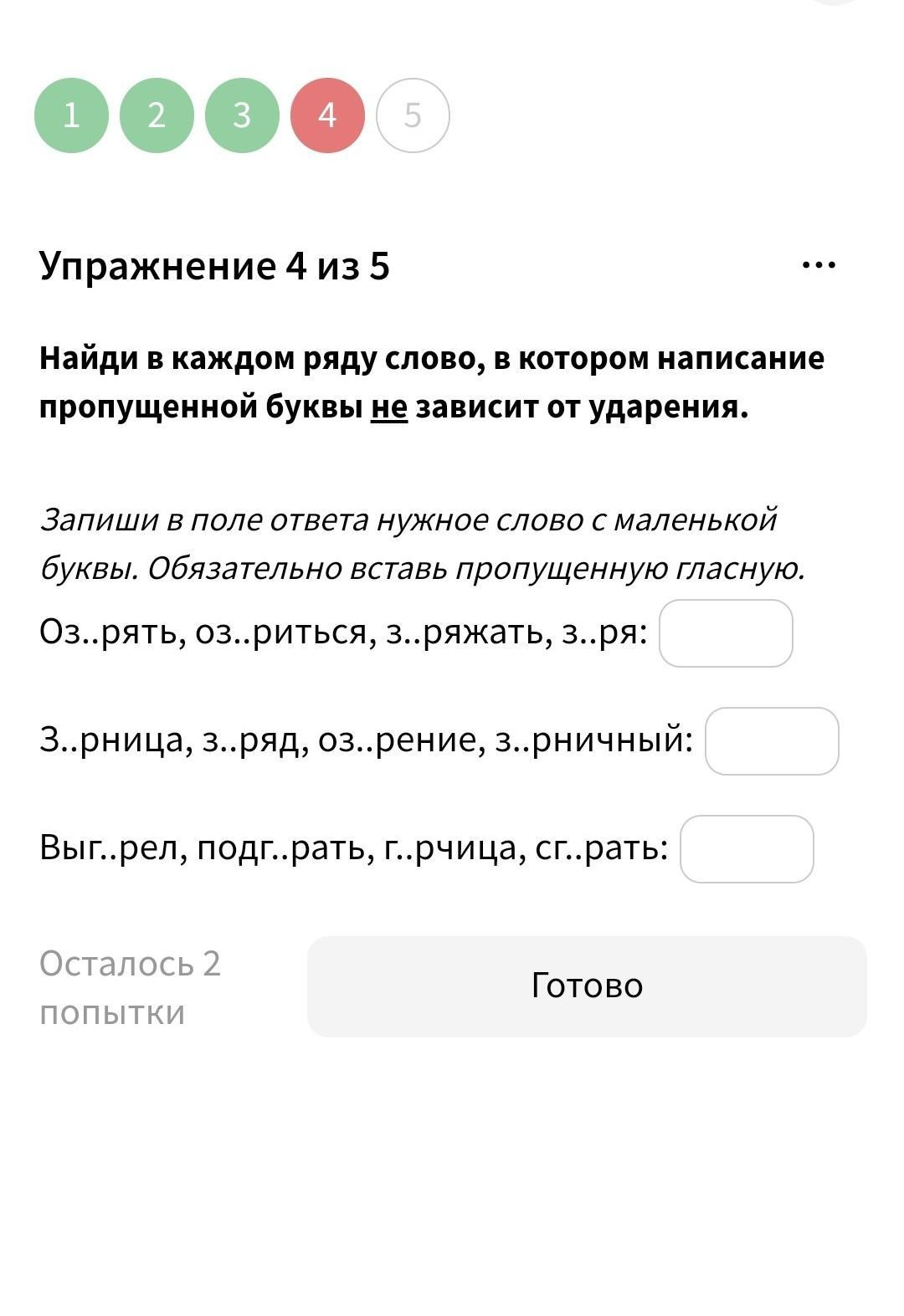The width and height of the screenshot is (904, 1316).
Task: Go to exercise step 2
Action: [x=157, y=115]
